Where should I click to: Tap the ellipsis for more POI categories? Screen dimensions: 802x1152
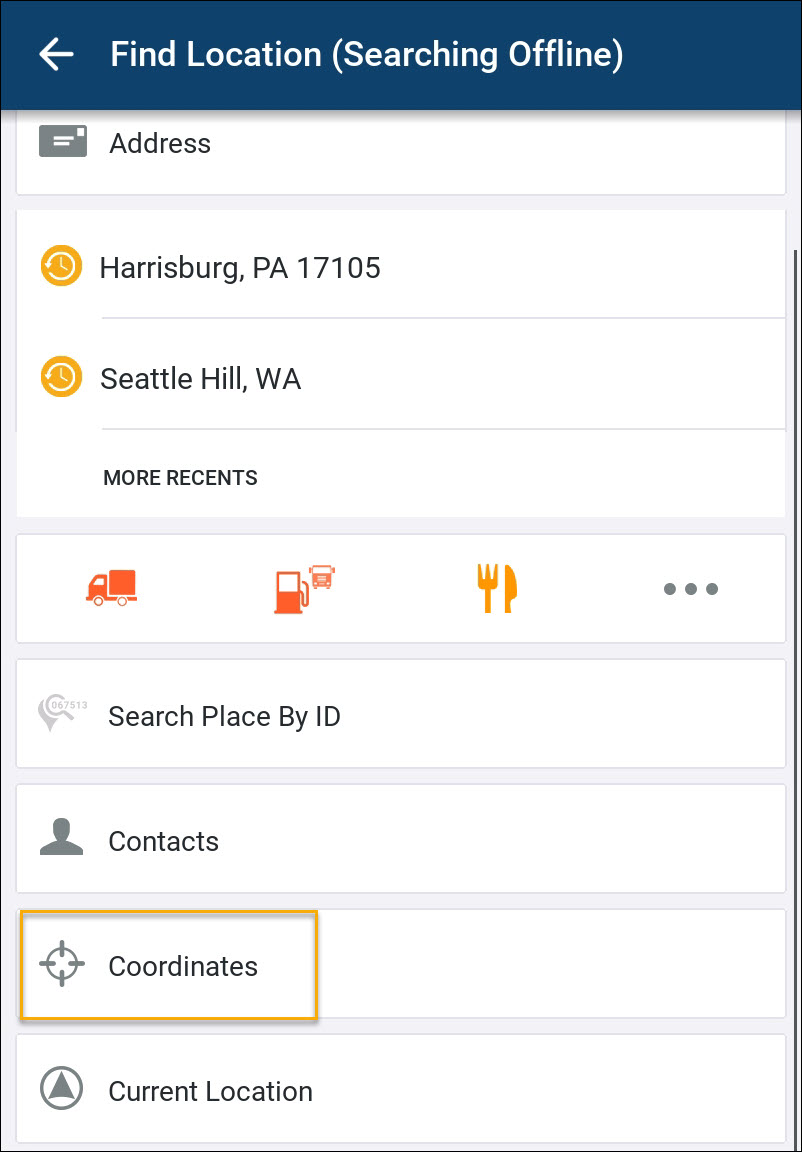pyautogui.click(x=690, y=589)
